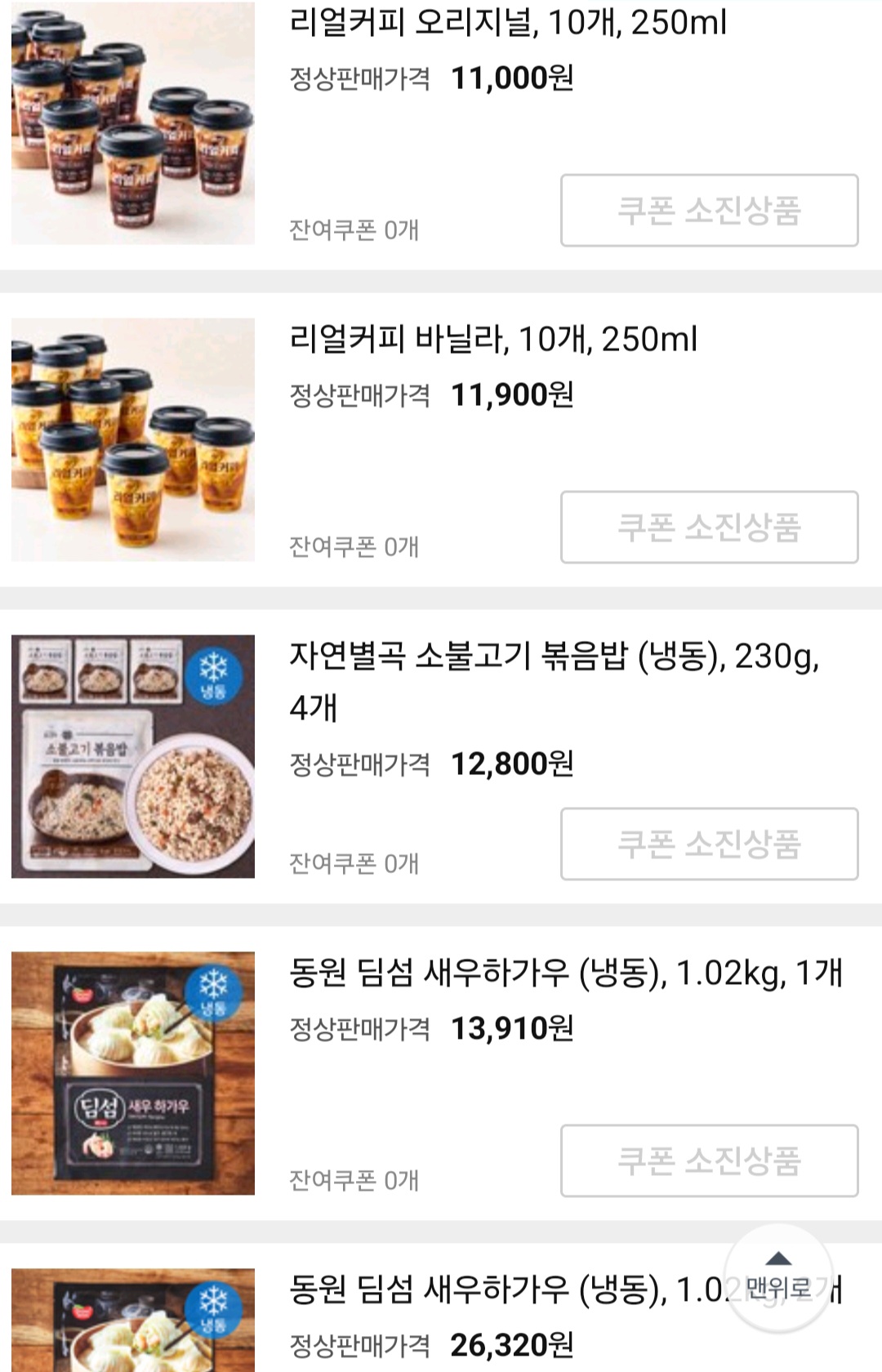
Task: Open the 리얼커피 오리지널 product image
Action: click(x=133, y=122)
